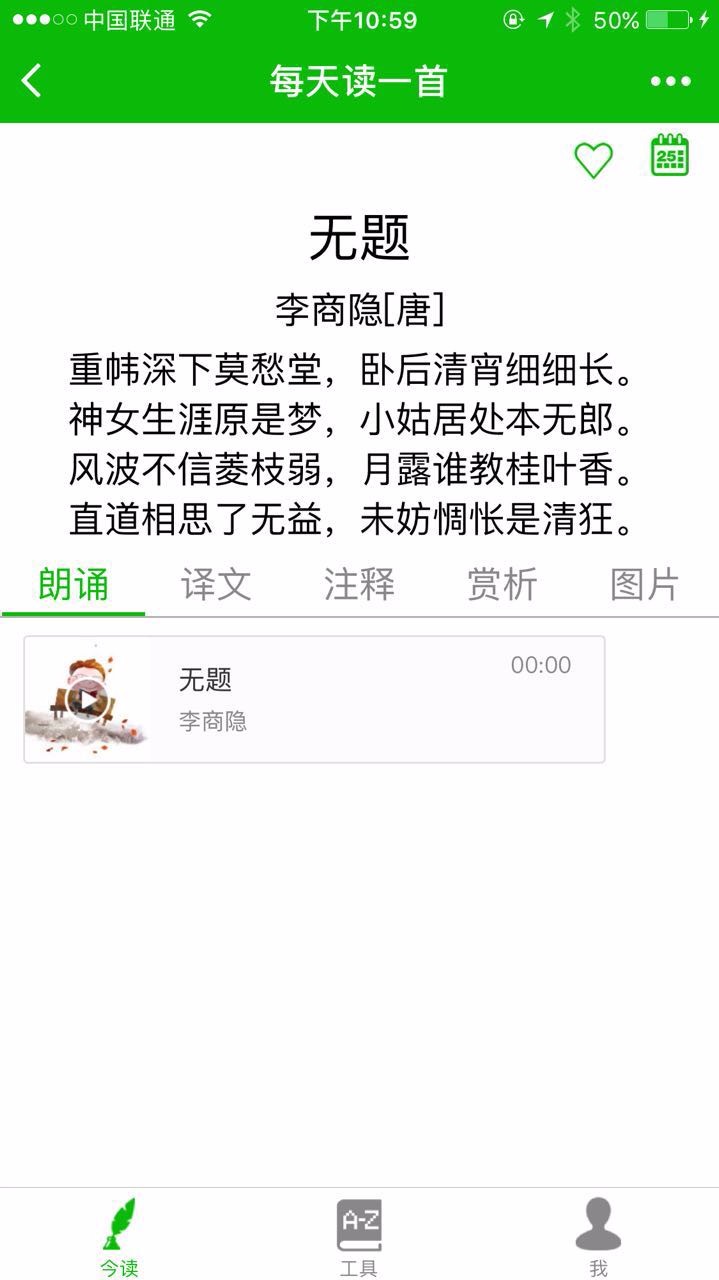This screenshot has width=719, height=1280.
Task: Select the 图片 tab
Action: 645,585
